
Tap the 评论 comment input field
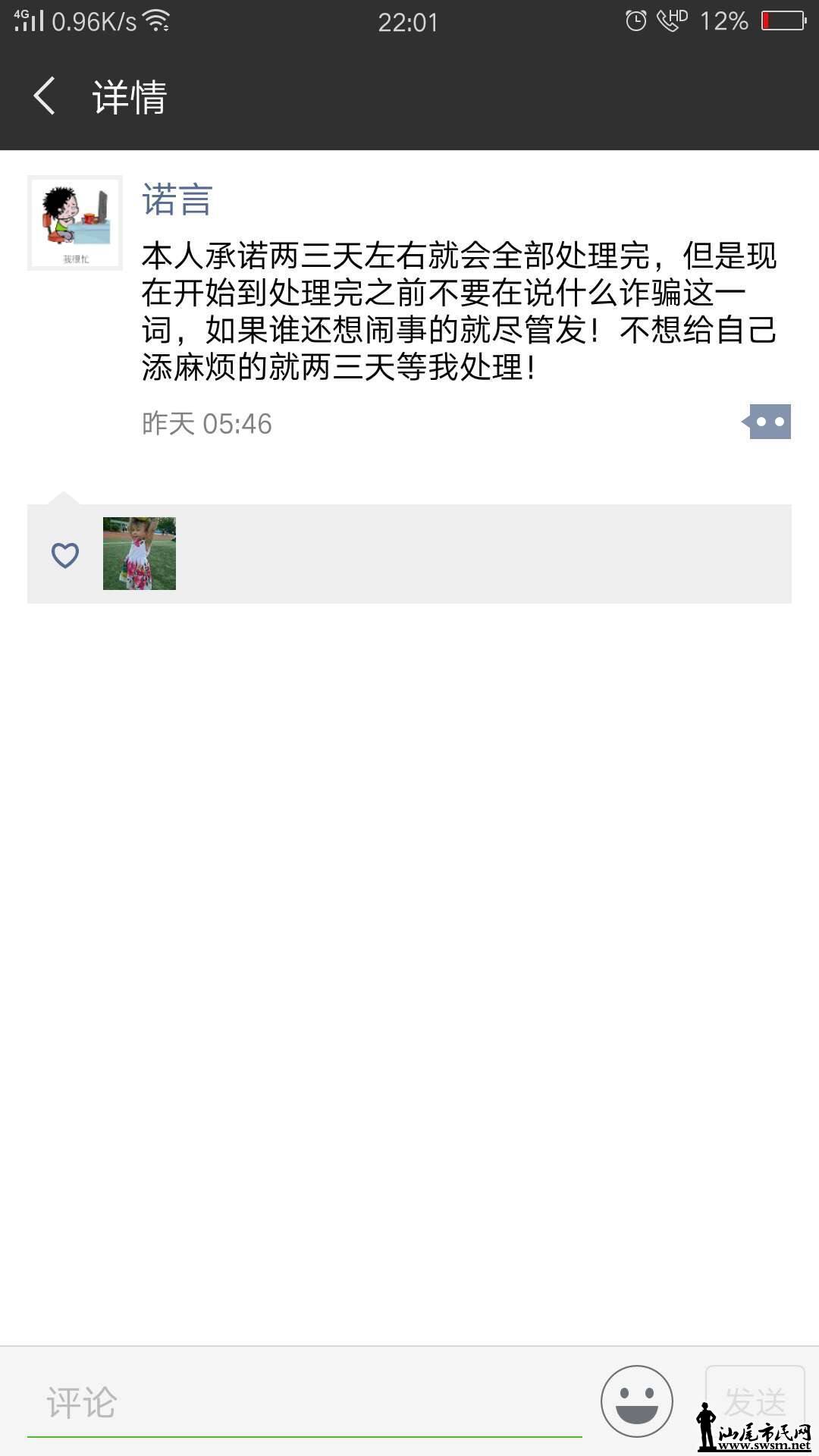coord(303,1403)
